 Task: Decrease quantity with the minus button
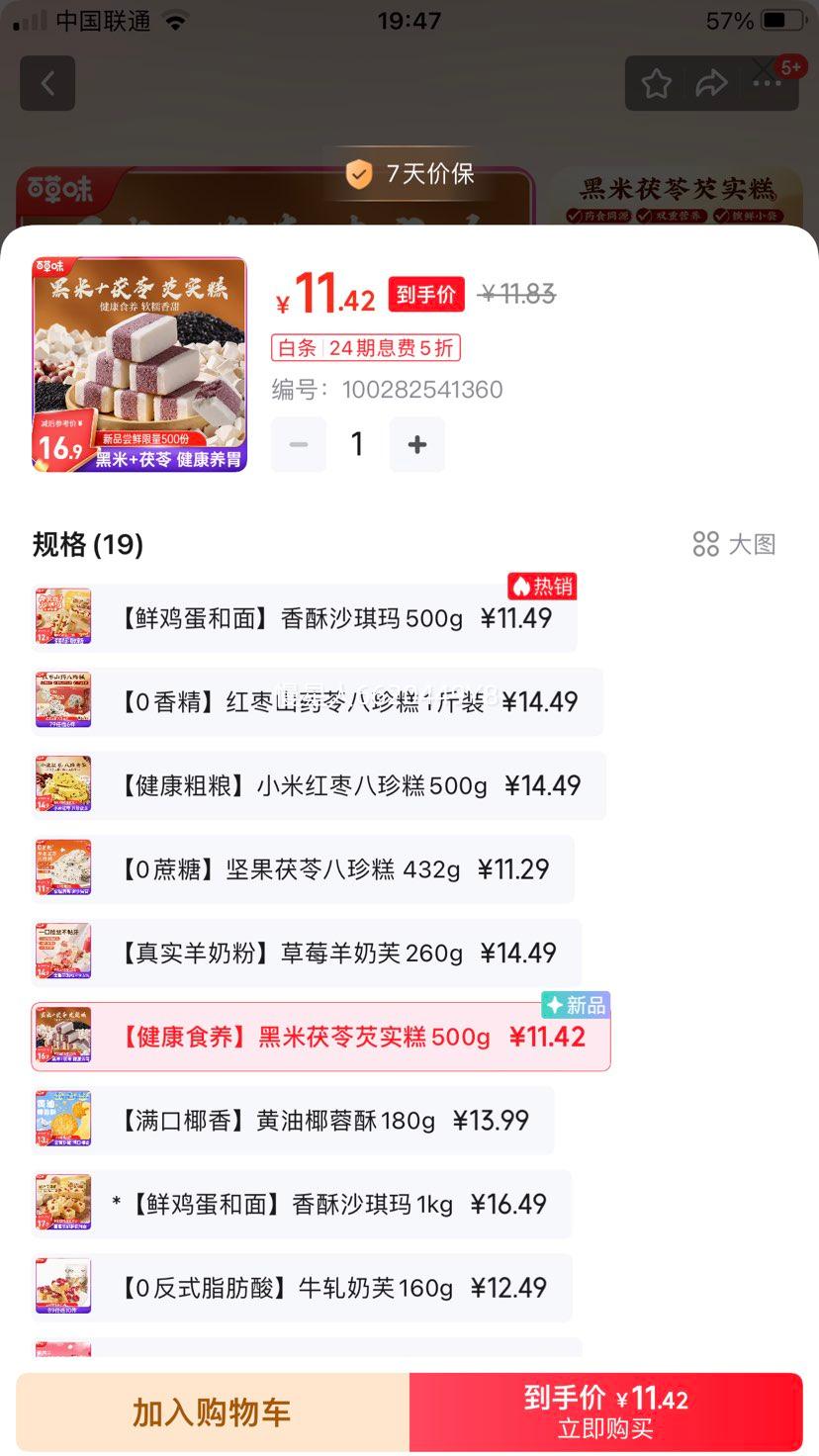pyautogui.click(x=298, y=444)
